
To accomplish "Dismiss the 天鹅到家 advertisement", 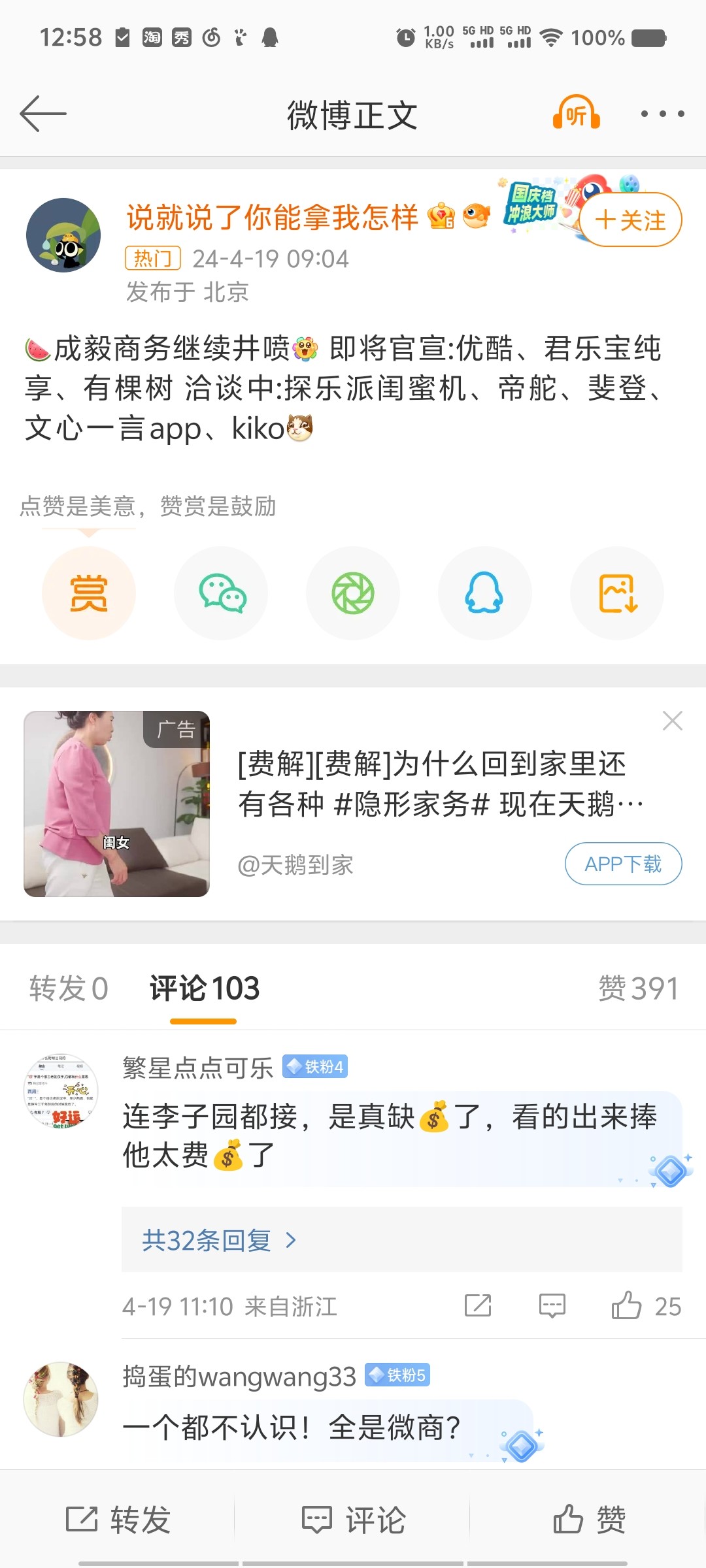I will click(672, 721).
